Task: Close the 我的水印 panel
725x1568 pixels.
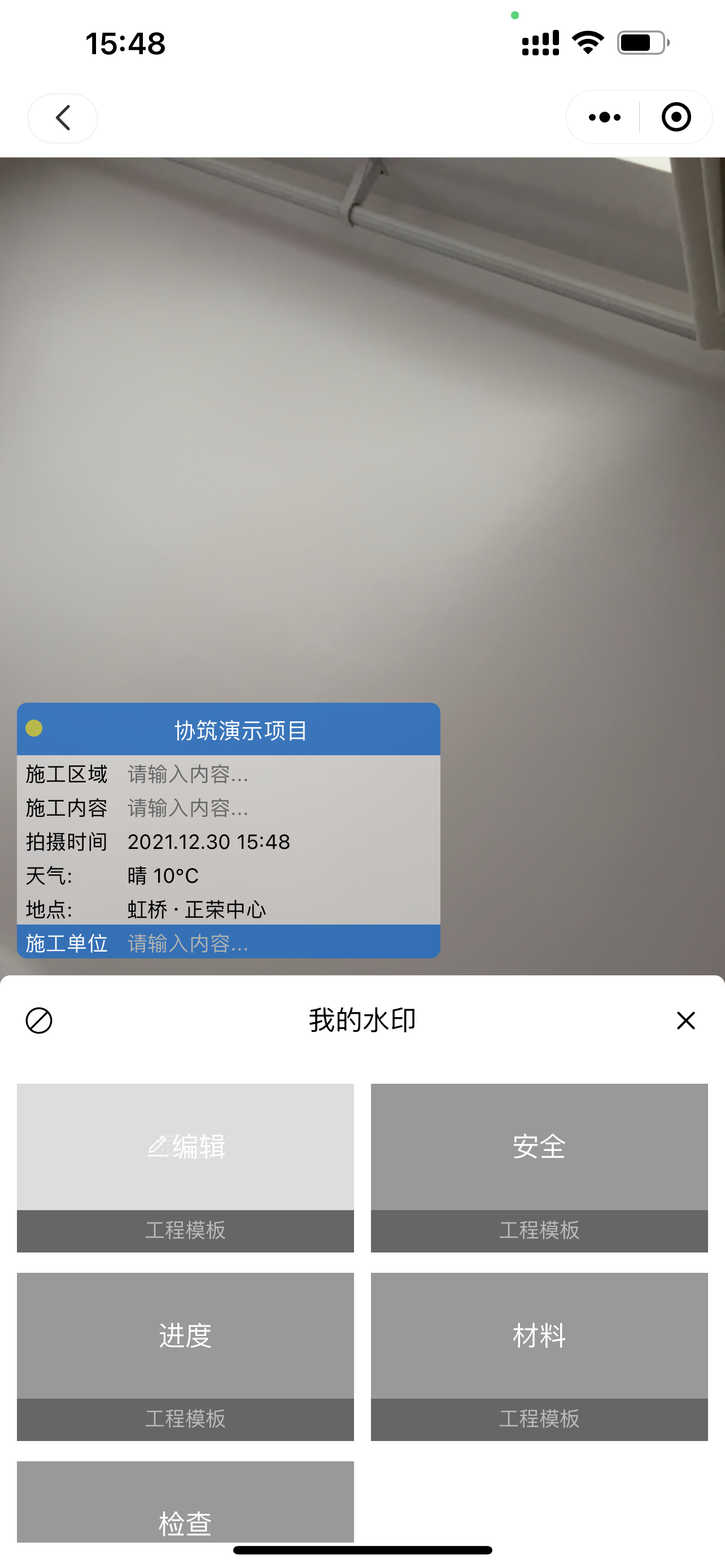Action: tap(685, 1021)
